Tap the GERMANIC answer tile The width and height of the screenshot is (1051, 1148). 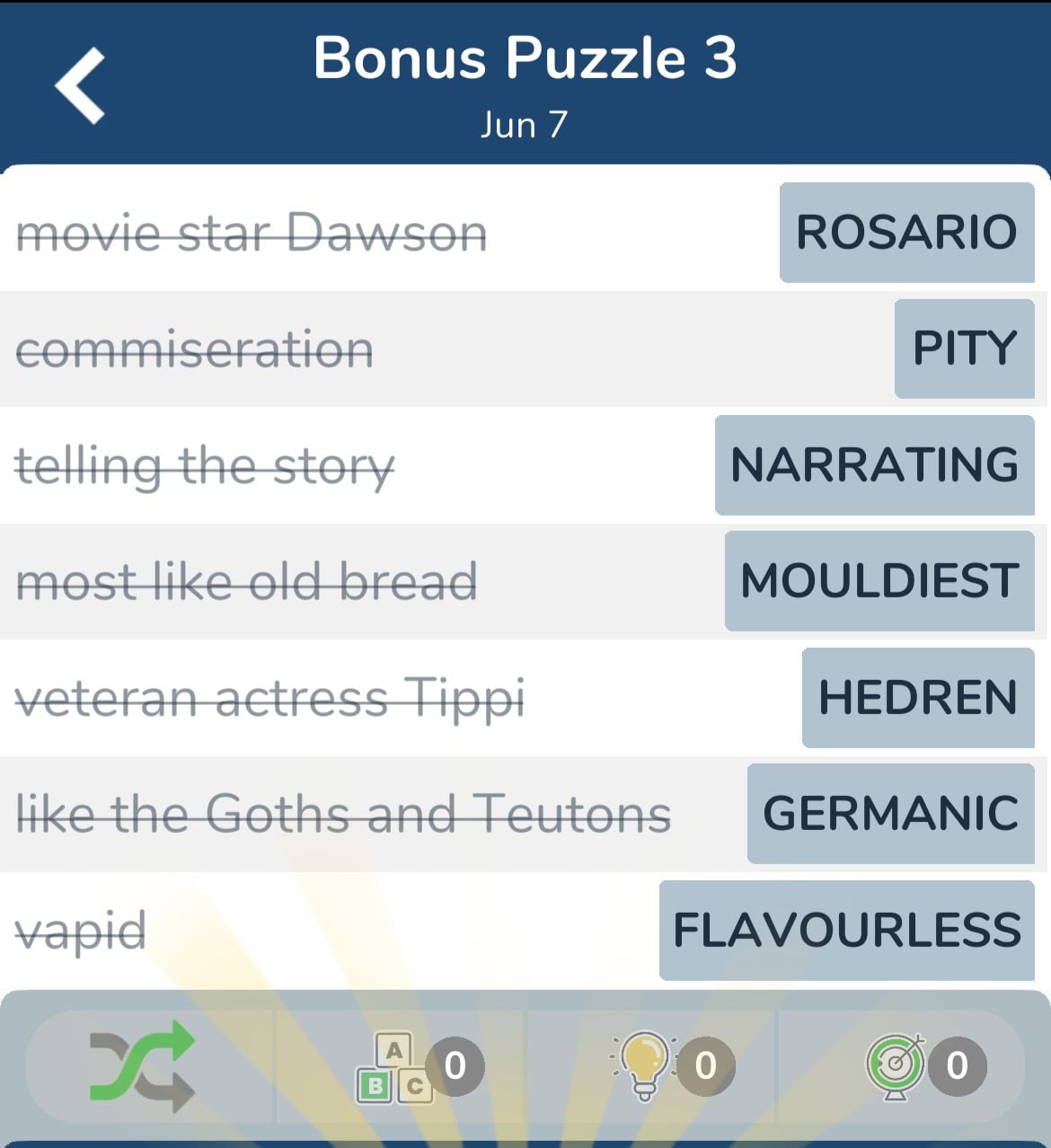(x=890, y=814)
